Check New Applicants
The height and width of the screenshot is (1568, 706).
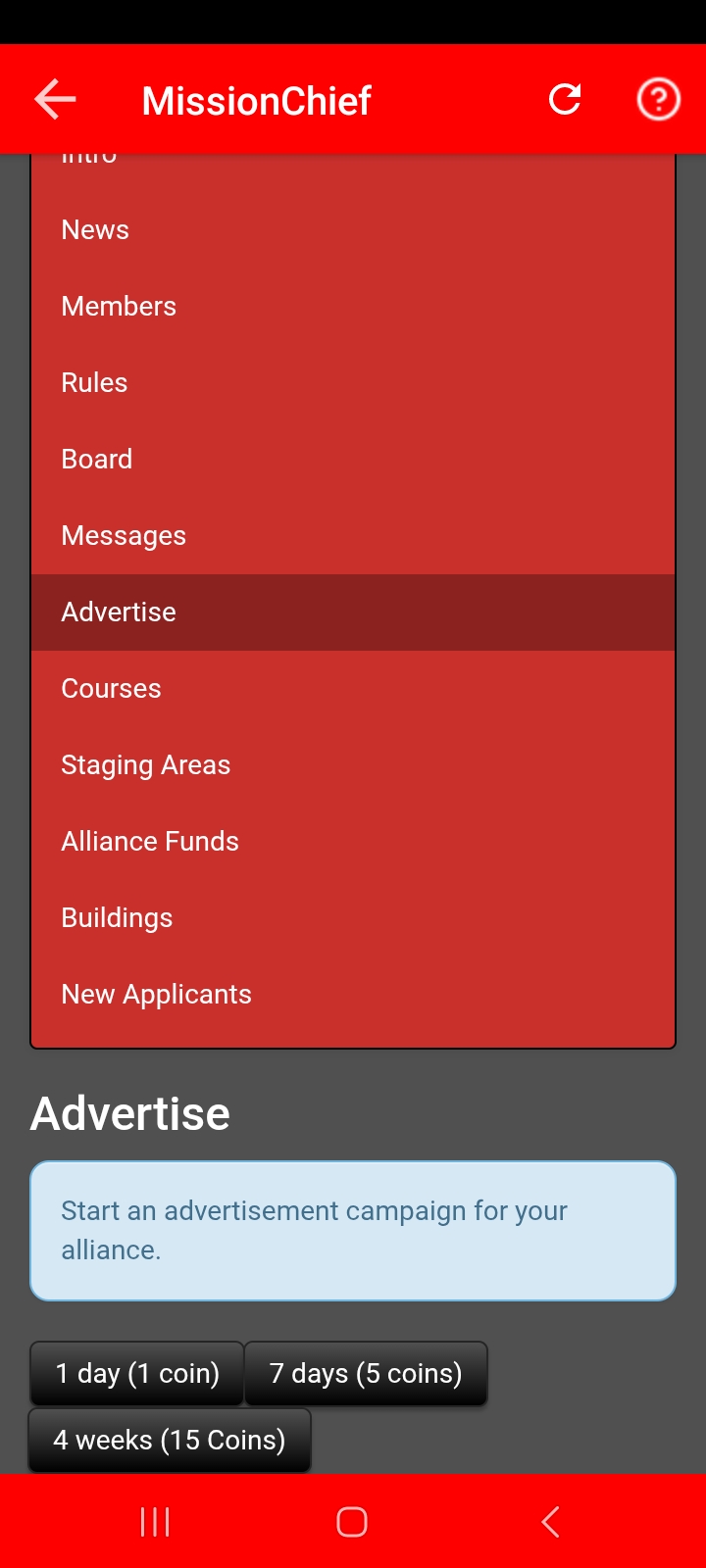[156, 994]
